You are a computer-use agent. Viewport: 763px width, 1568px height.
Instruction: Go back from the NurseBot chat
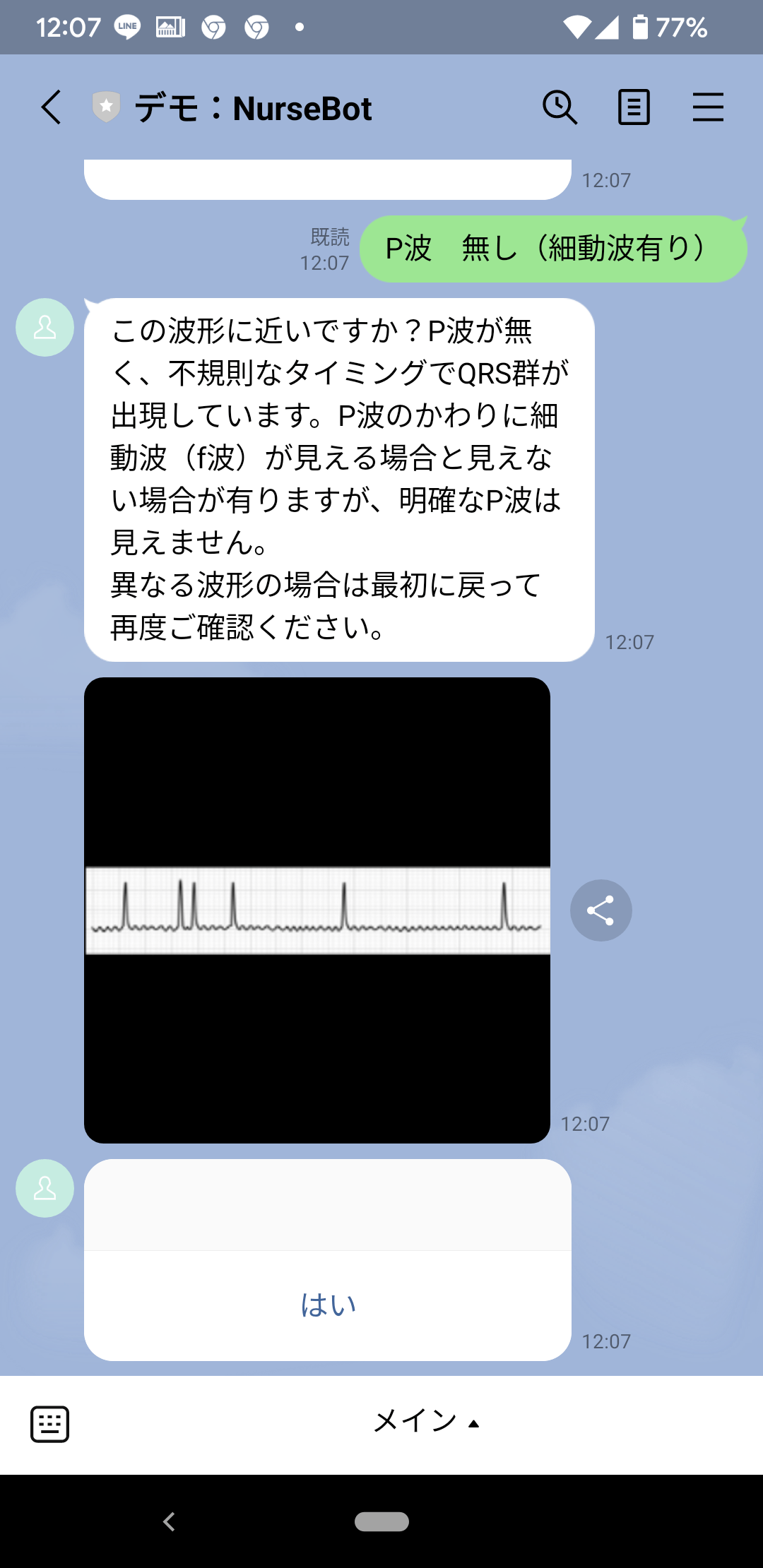click(51, 108)
